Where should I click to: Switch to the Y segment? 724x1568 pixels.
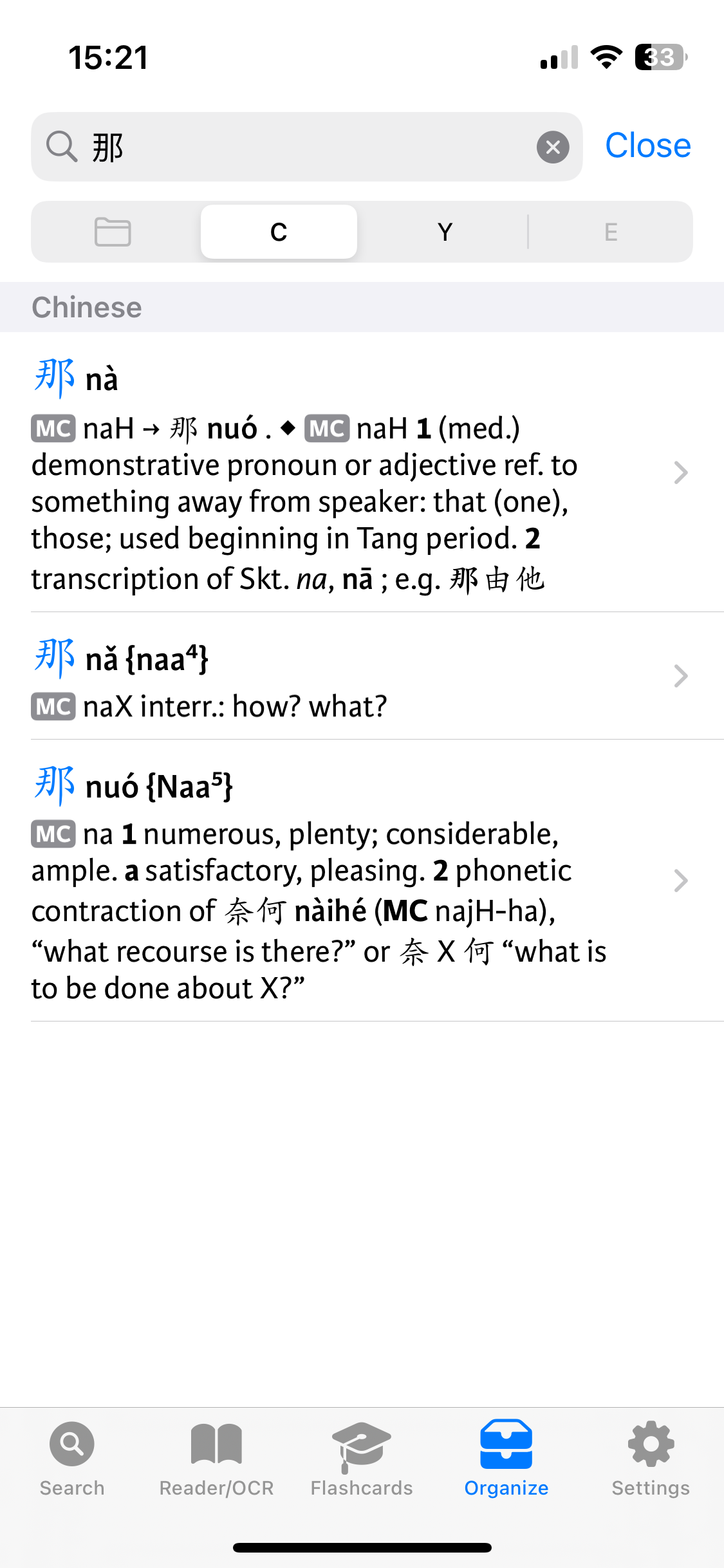445,232
